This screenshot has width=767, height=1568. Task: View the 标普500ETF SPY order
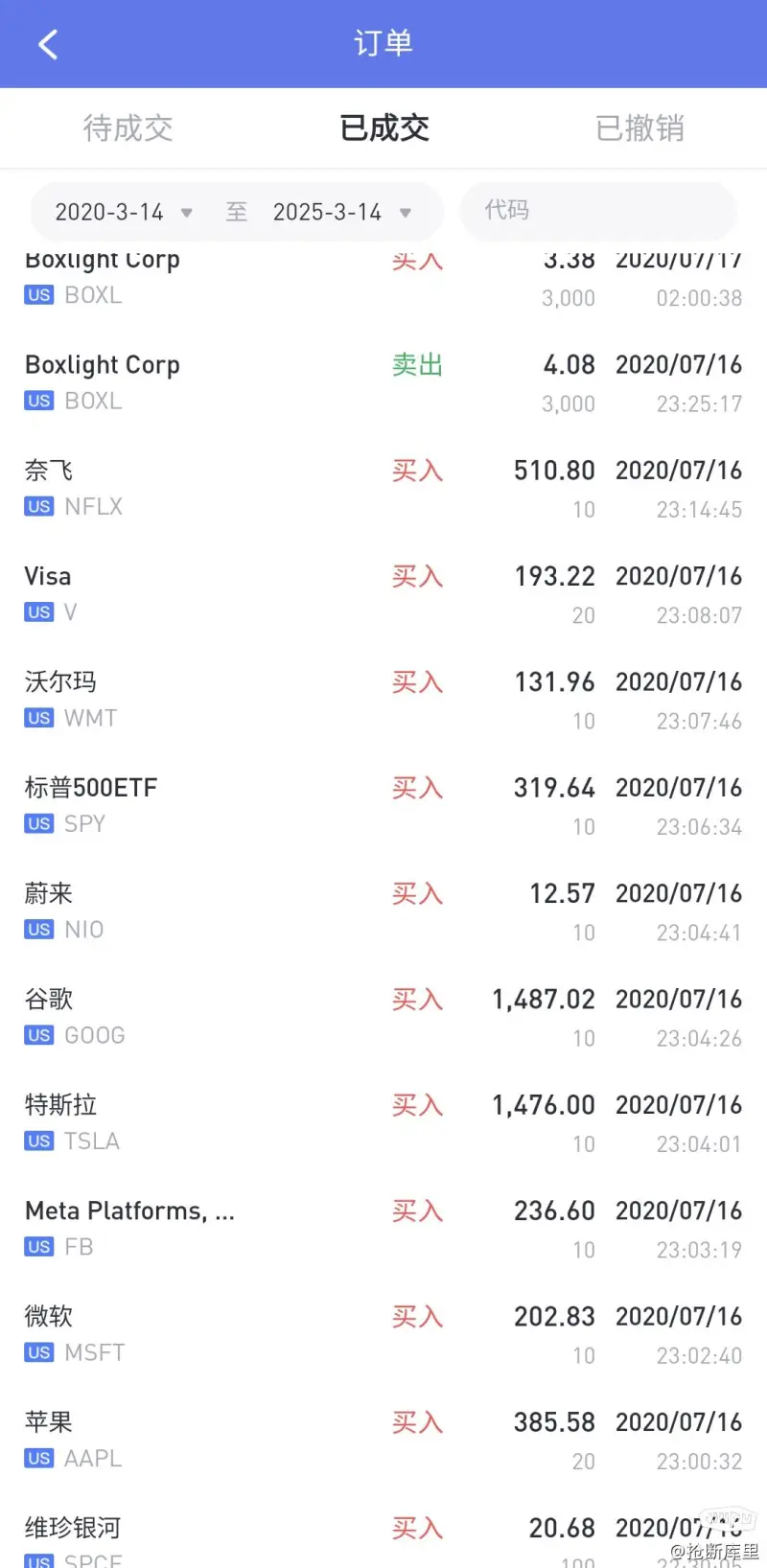383,805
